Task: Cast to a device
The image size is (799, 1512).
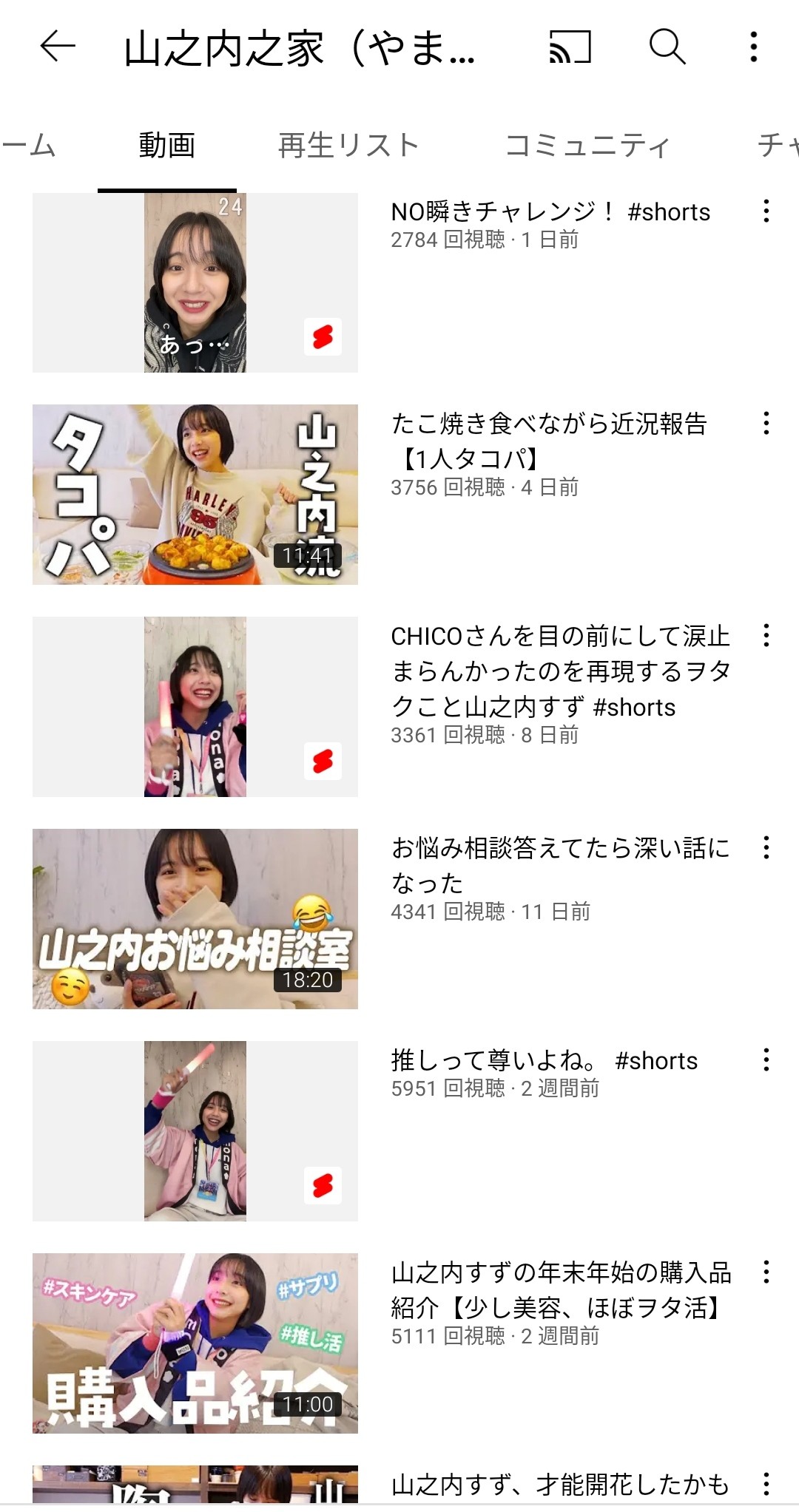Action: pos(570,47)
